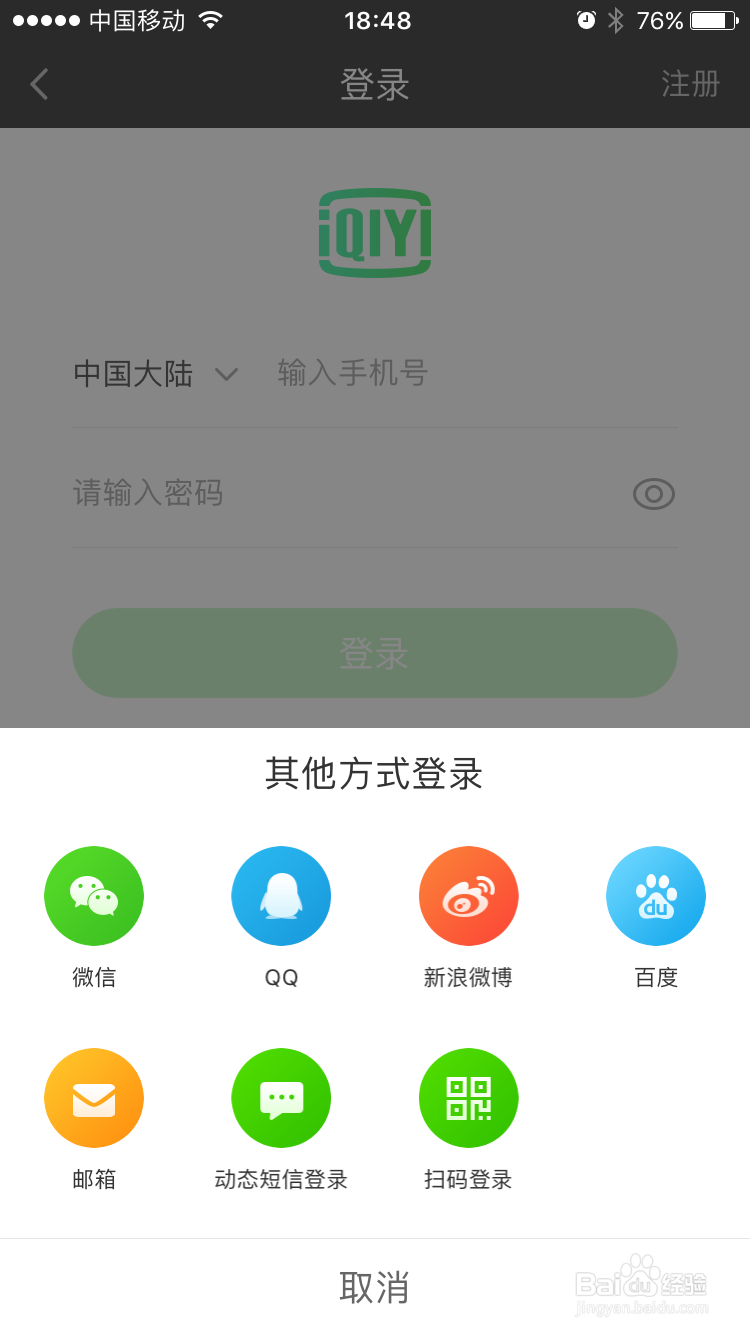This screenshot has width=750, height=1334.
Task: Tap the back chevron arrow
Action: point(38,84)
